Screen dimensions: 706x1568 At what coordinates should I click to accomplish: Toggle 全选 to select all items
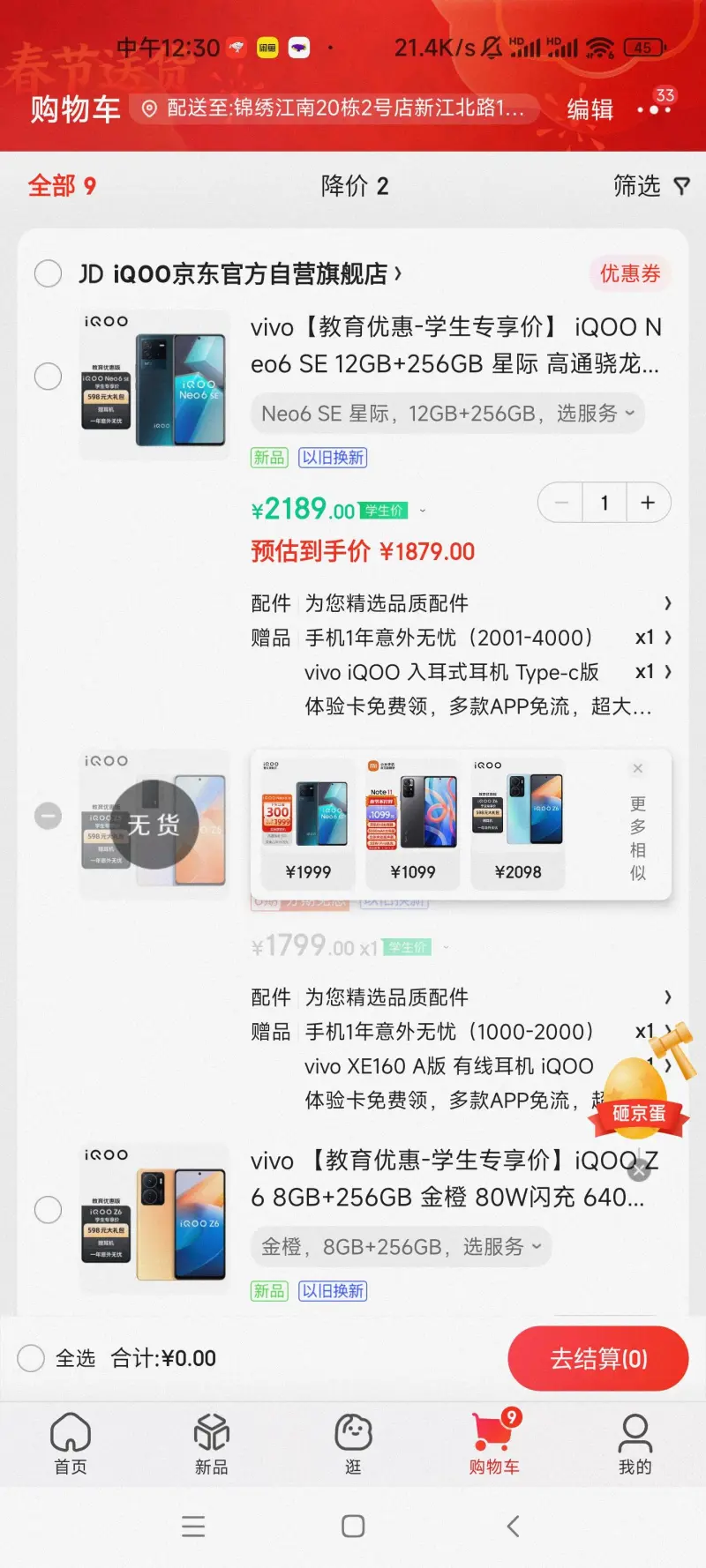[32, 1358]
